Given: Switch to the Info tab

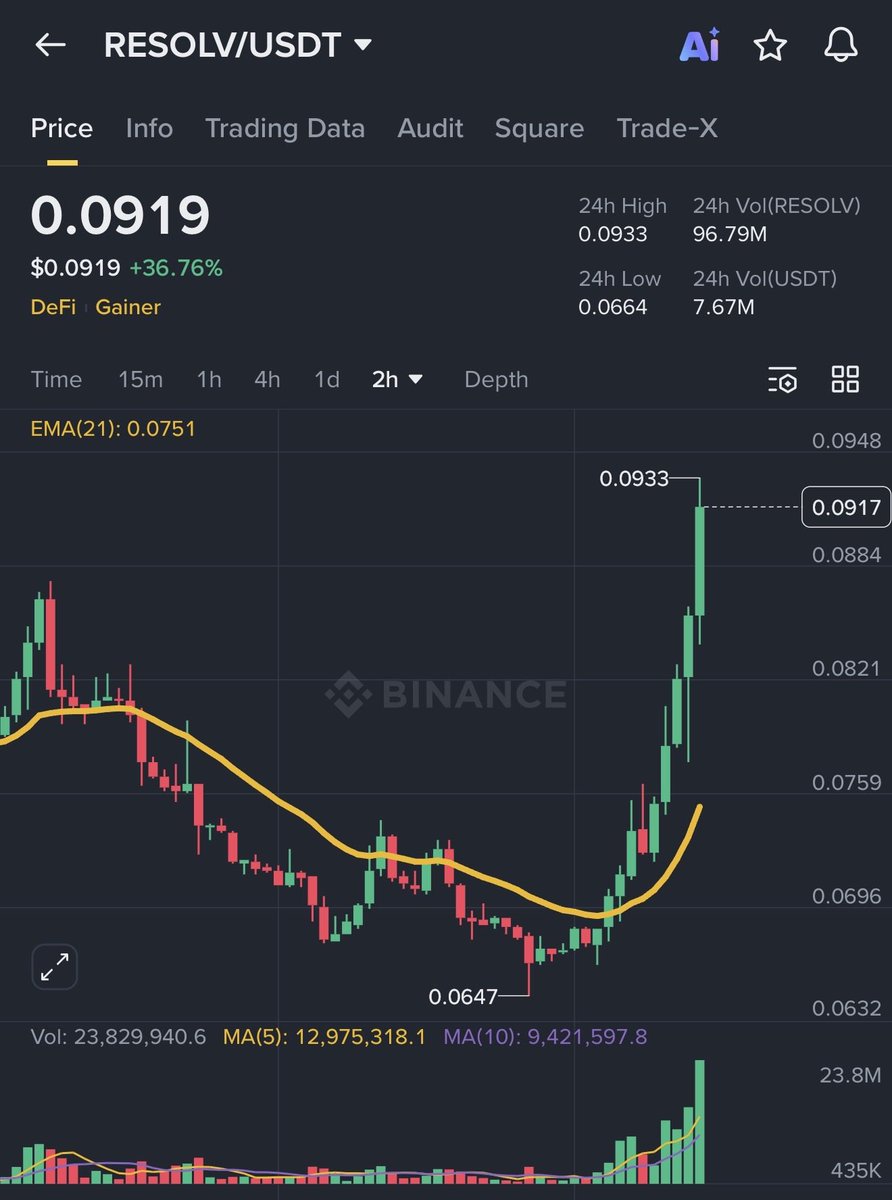Looking at the screenshot, I should (149, 128).
